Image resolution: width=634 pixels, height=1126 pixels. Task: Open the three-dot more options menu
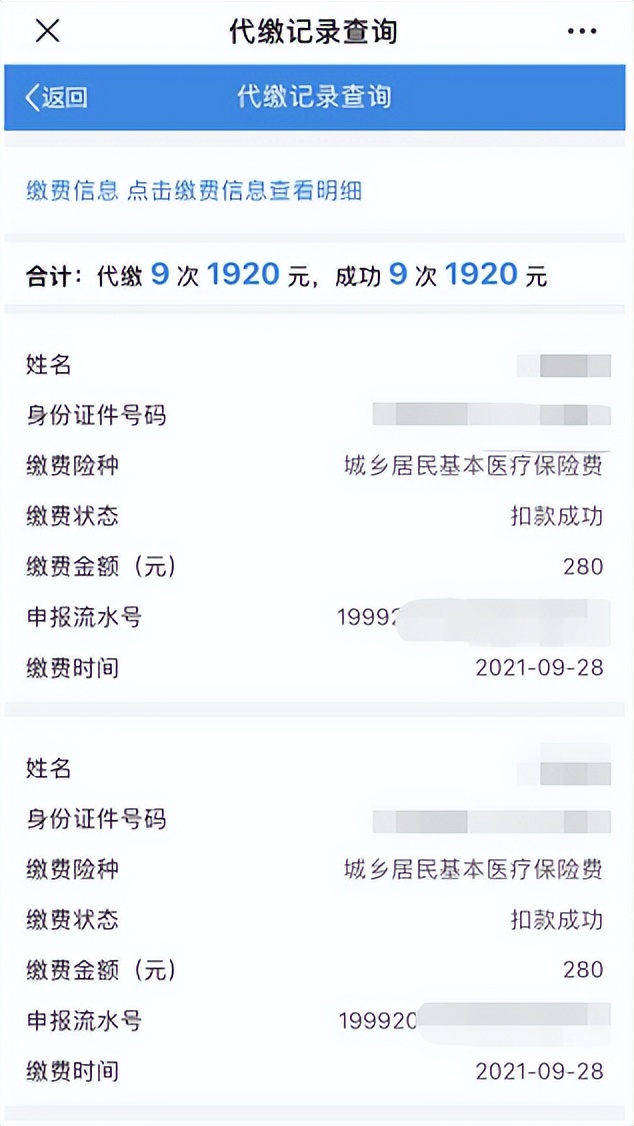581,32
